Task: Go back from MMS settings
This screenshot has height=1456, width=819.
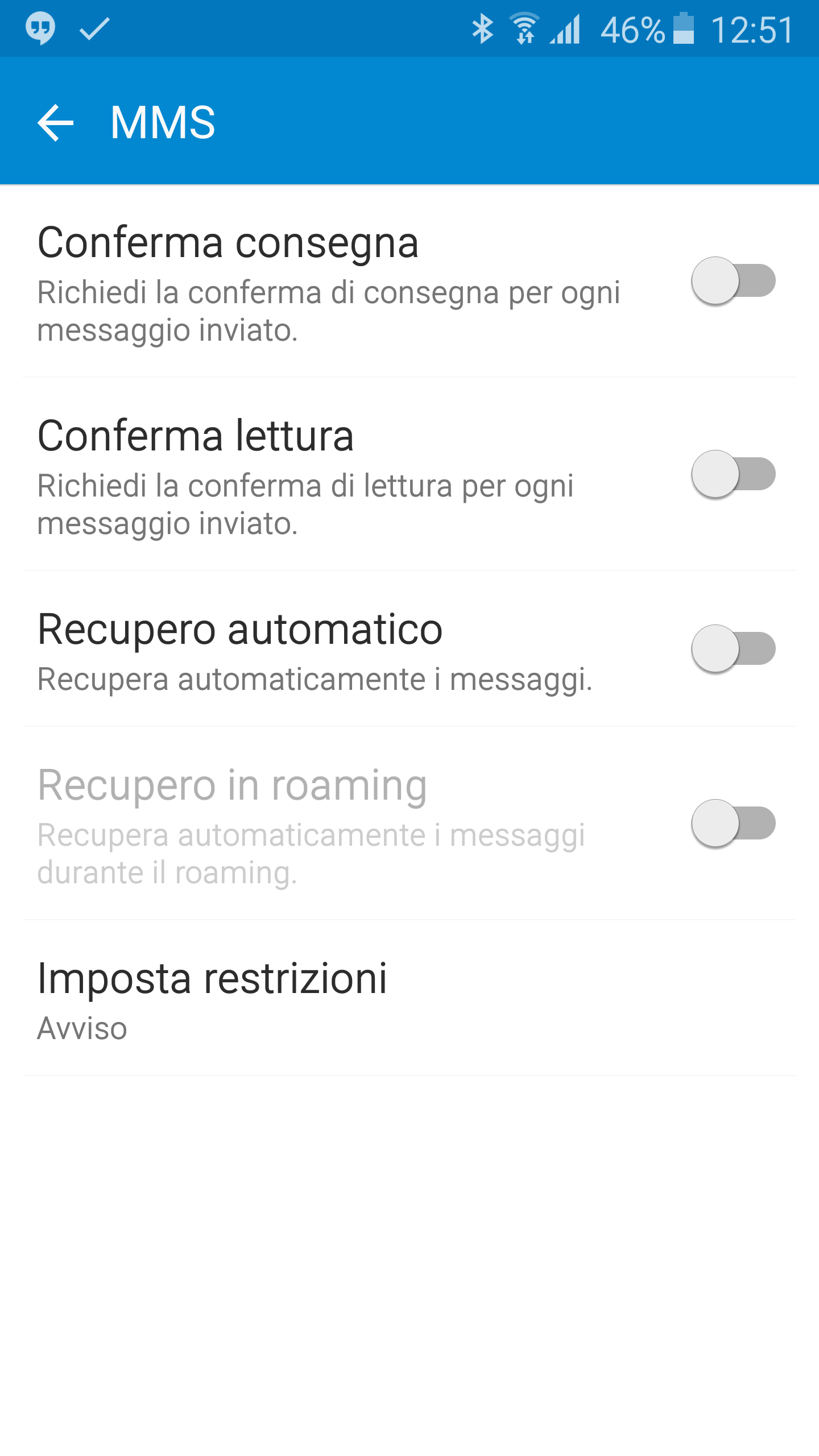Action: point(55,122)
